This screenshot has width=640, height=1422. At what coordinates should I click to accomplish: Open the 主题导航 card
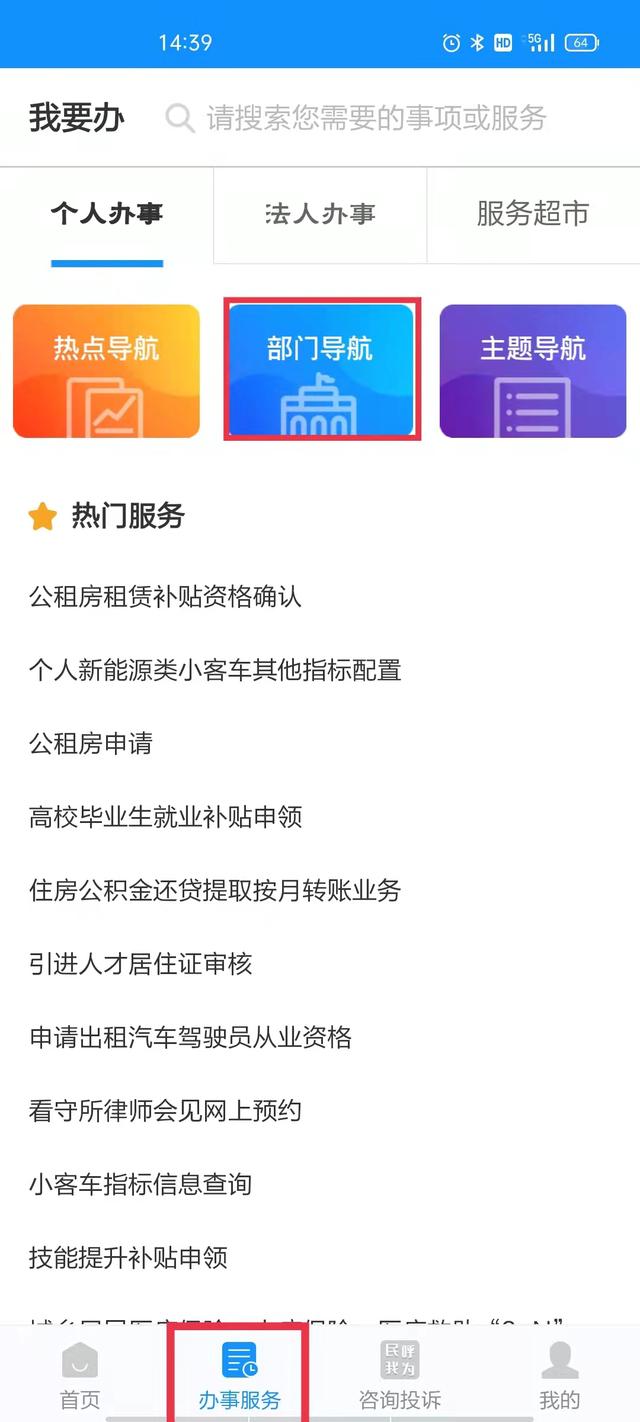(x=533, y=371)
